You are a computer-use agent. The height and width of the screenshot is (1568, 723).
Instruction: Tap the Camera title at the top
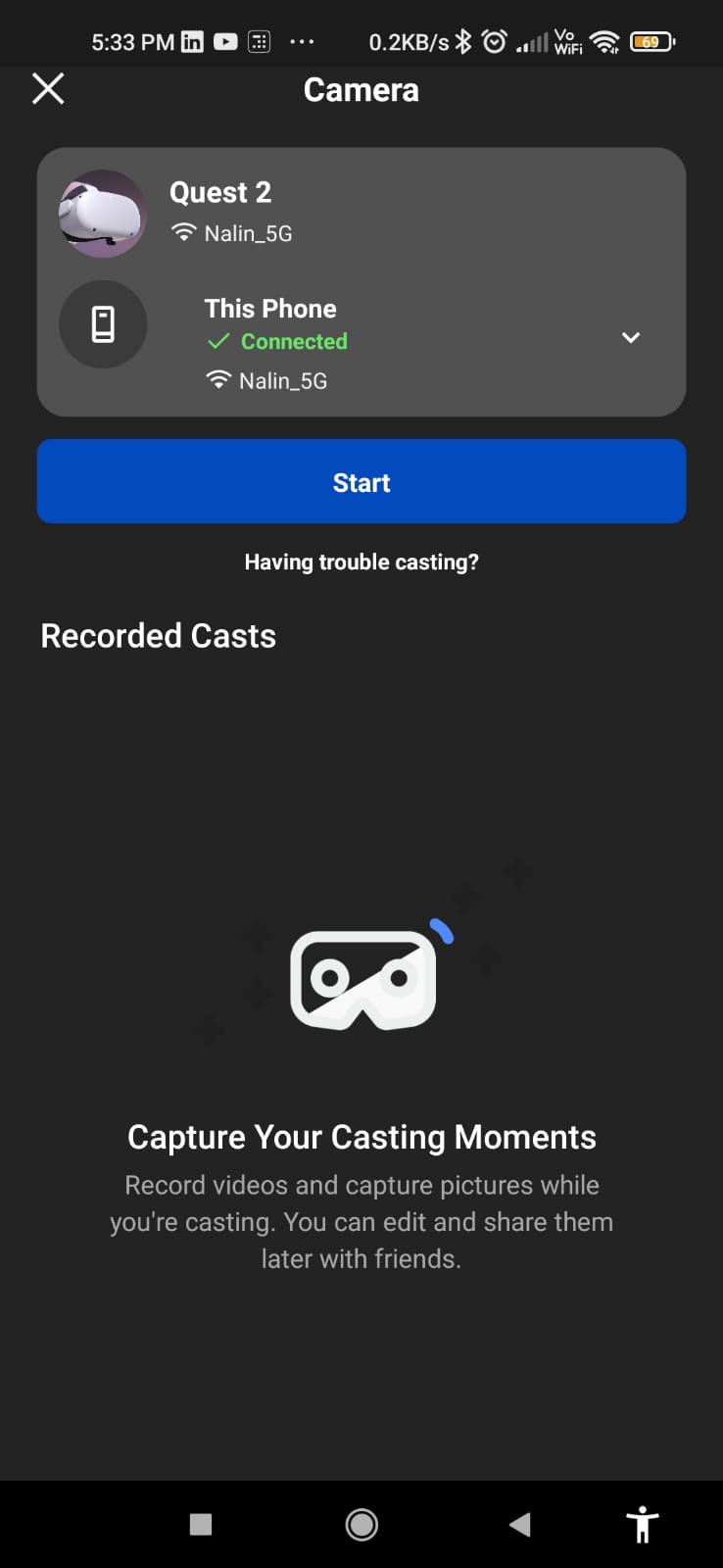[361, 89]
